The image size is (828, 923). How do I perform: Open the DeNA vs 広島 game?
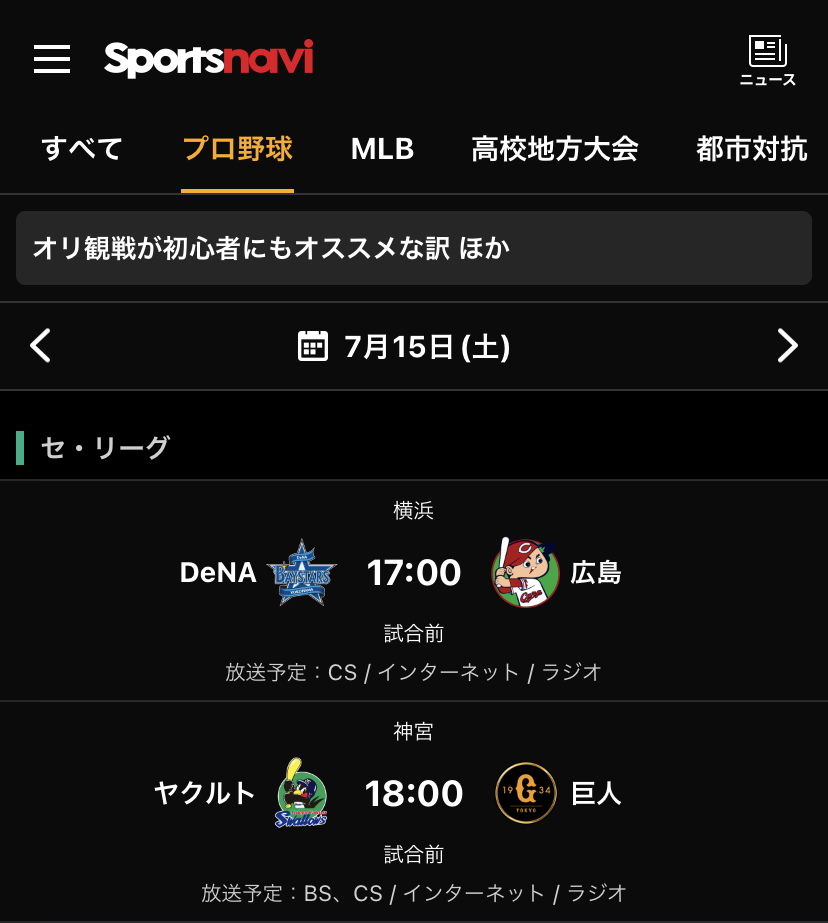tap(413, 590)
